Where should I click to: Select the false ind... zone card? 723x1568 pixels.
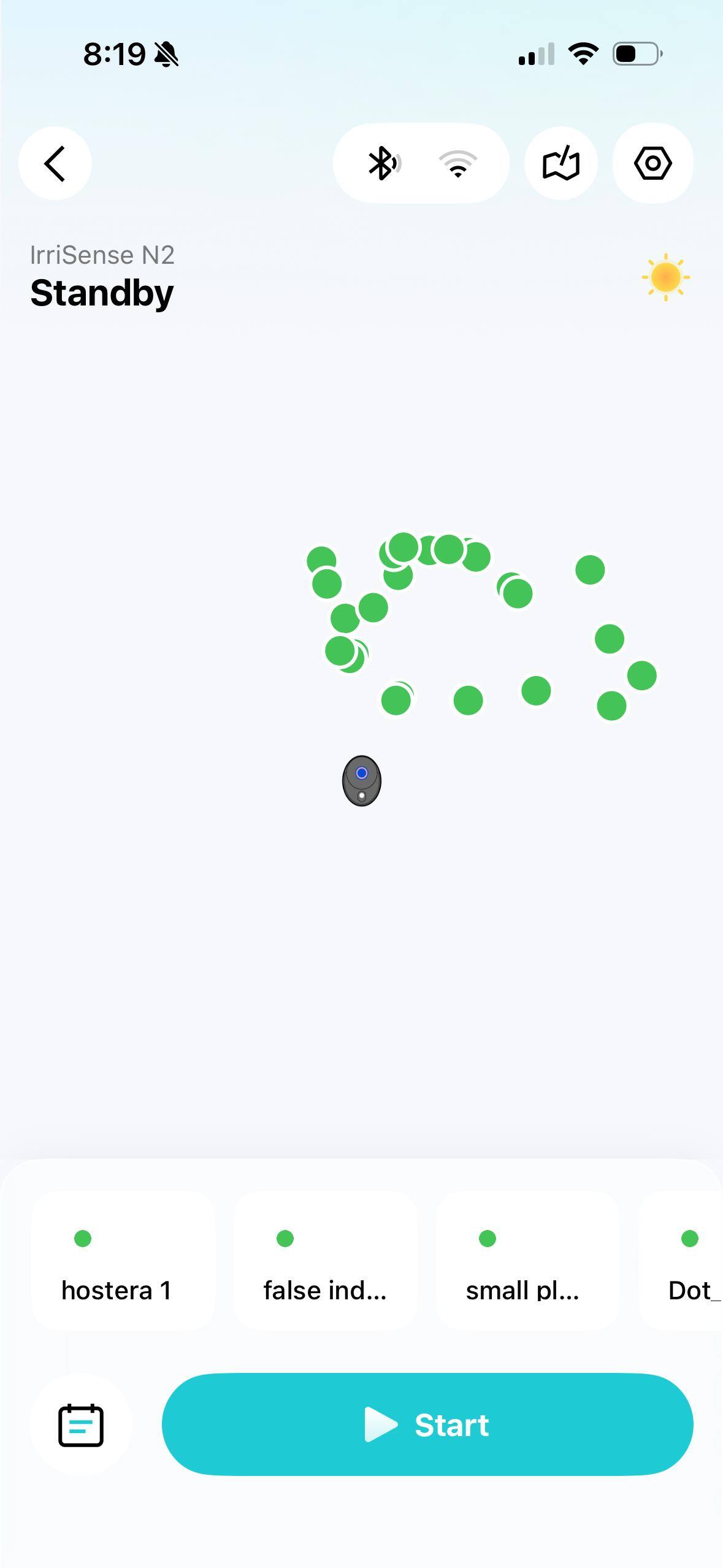(325, 1261)
